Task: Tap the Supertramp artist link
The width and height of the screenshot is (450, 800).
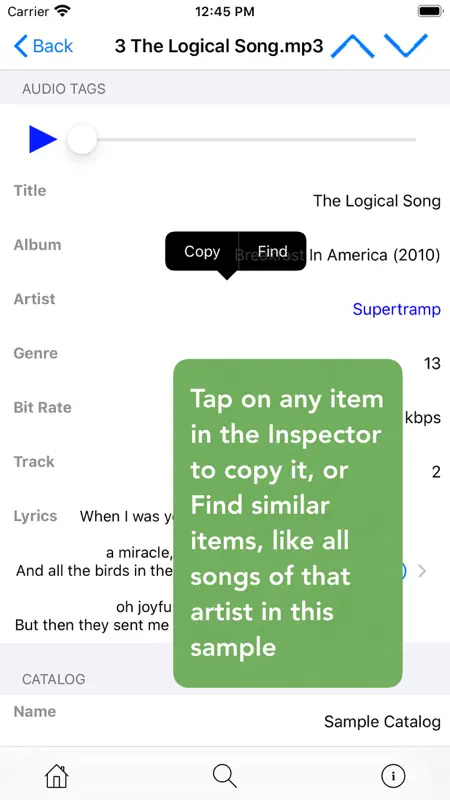Action: (396, 309)
